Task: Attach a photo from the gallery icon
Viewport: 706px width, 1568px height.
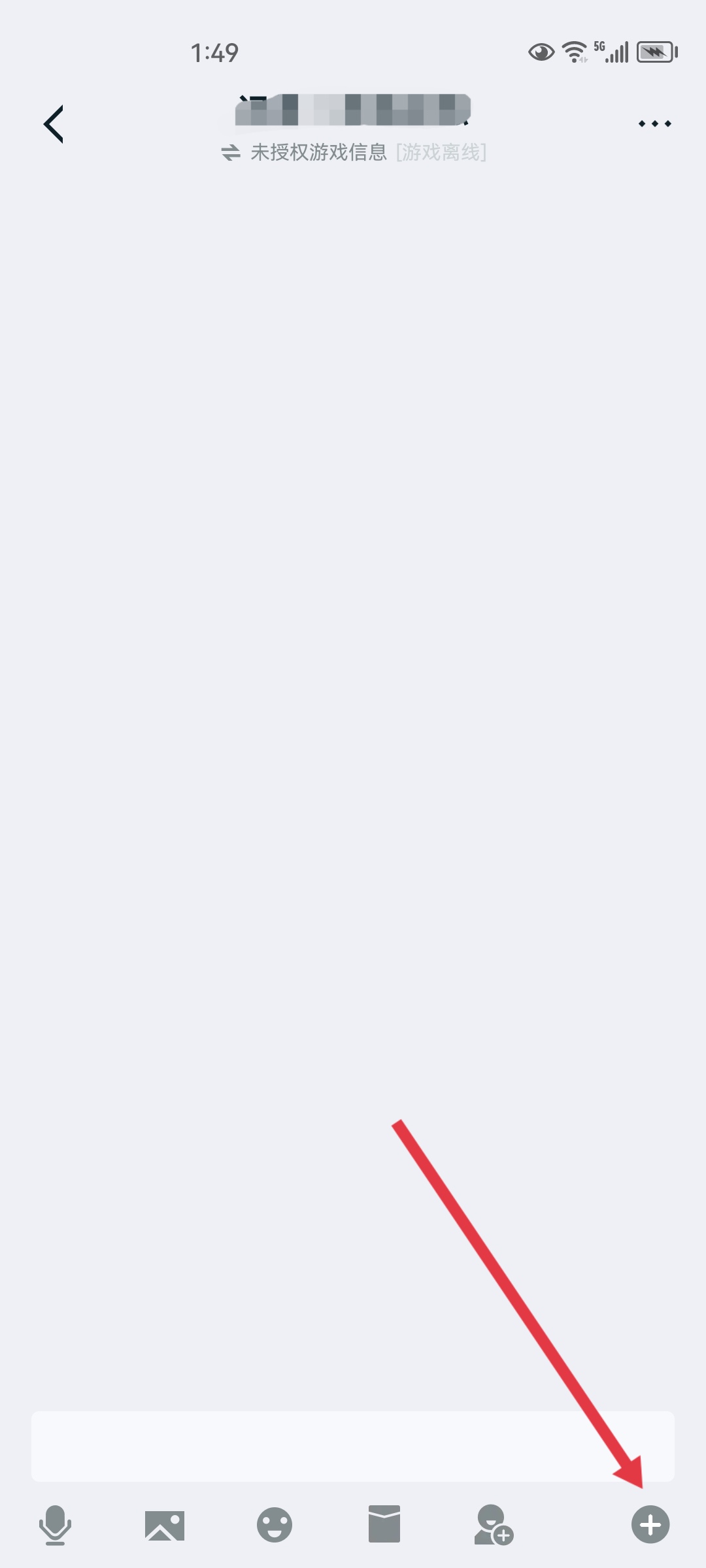Action: 164,1525
